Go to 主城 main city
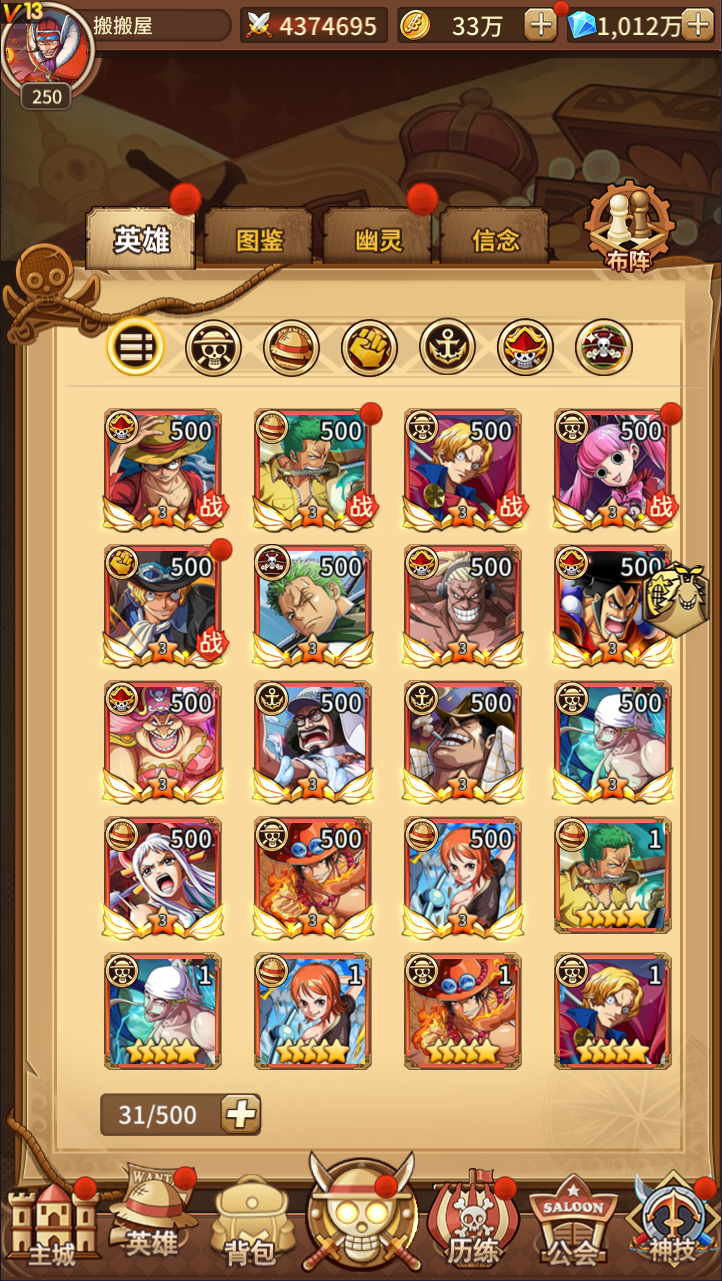722x1281 pixels. point(52,1225)
